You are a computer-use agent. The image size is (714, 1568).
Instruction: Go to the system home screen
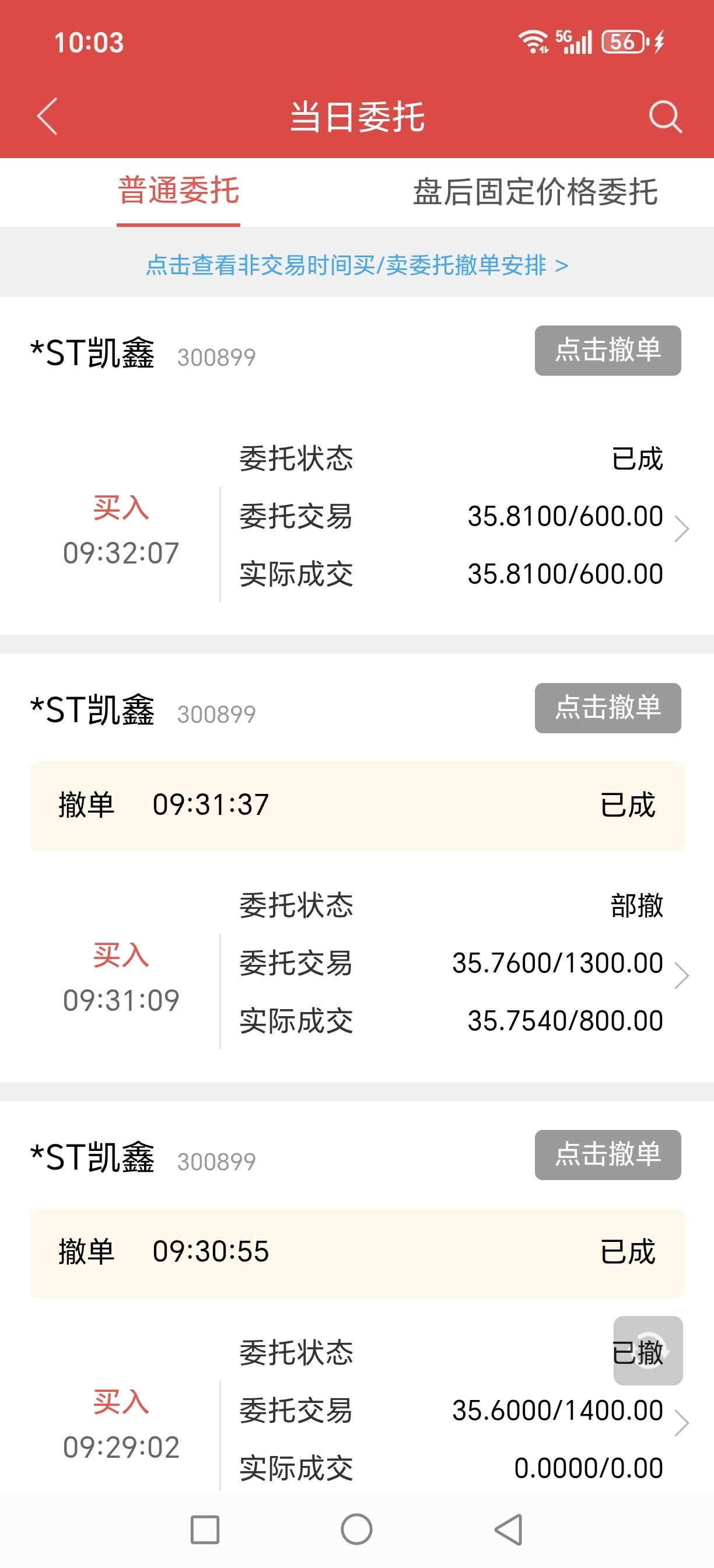click(356, 1528)
